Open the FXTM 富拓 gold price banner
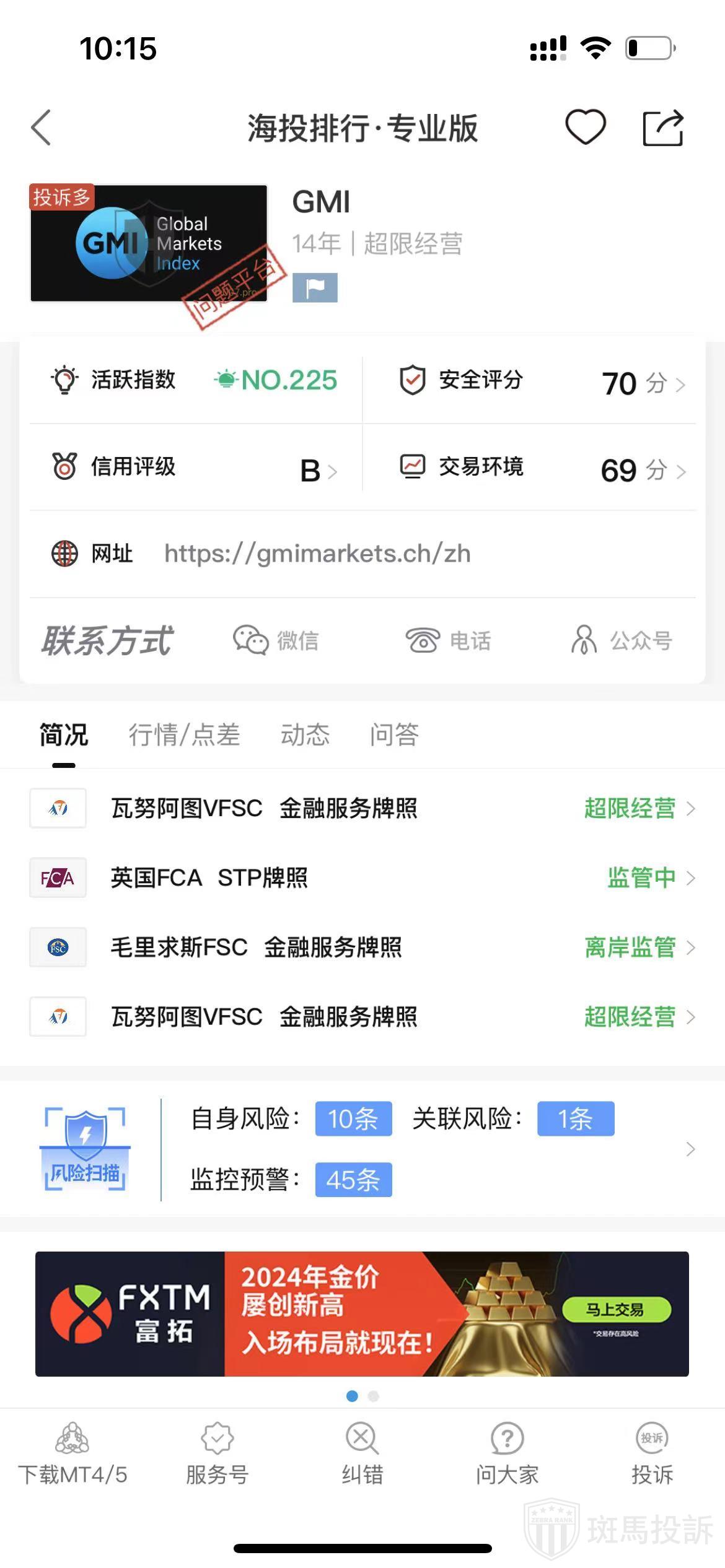This screenshot has width=725, height=1568. click(362, 1314)
